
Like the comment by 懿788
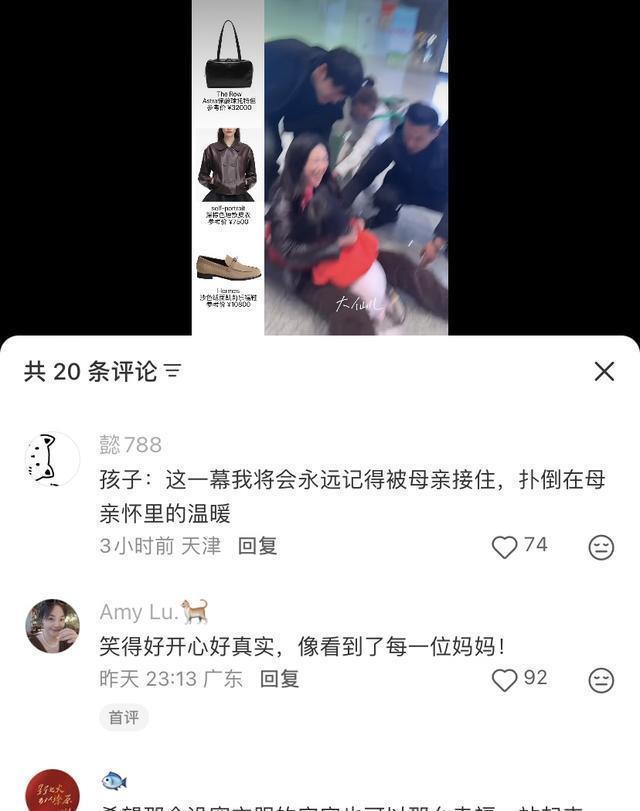[x=505, y=546]
